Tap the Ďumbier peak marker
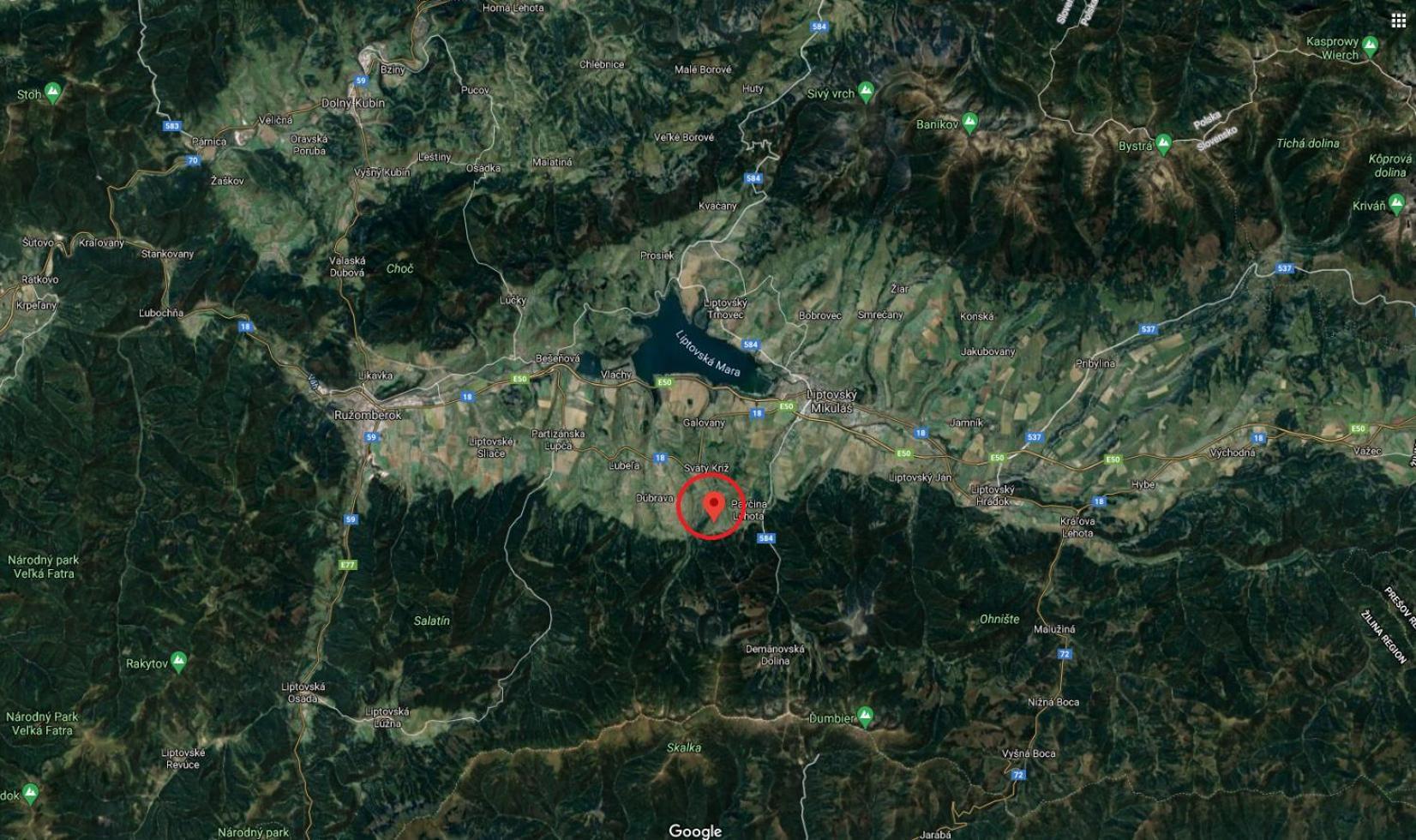1416x840 pixels. [865, 716]
